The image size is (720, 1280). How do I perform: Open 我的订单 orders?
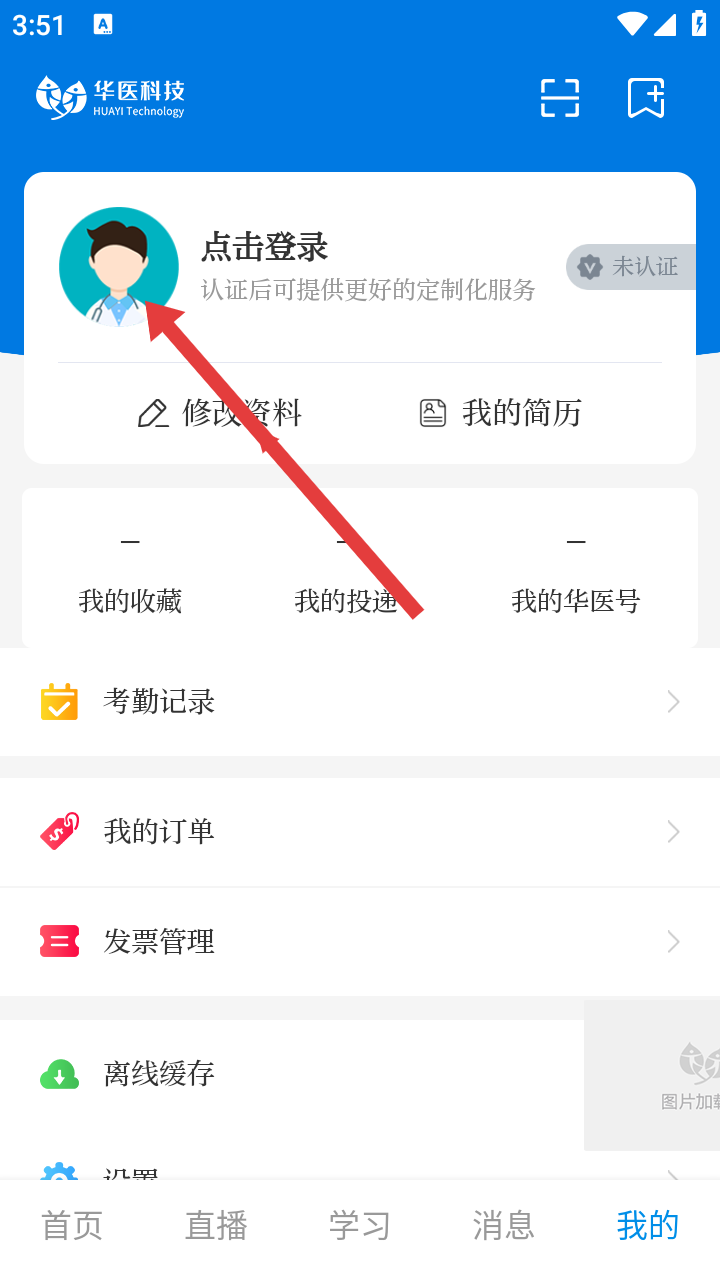360,832
